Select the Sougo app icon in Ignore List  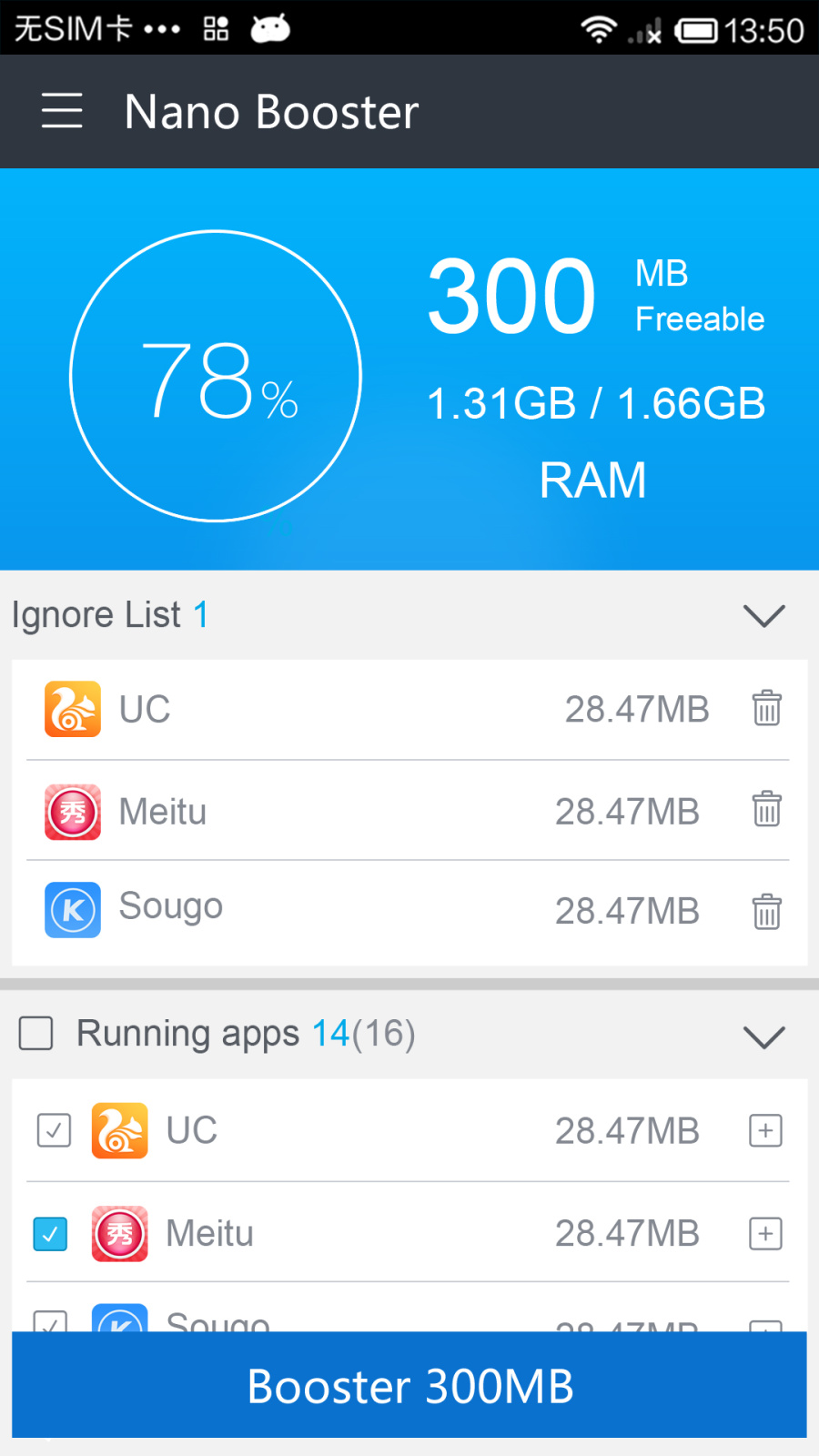tap(73, 910)
